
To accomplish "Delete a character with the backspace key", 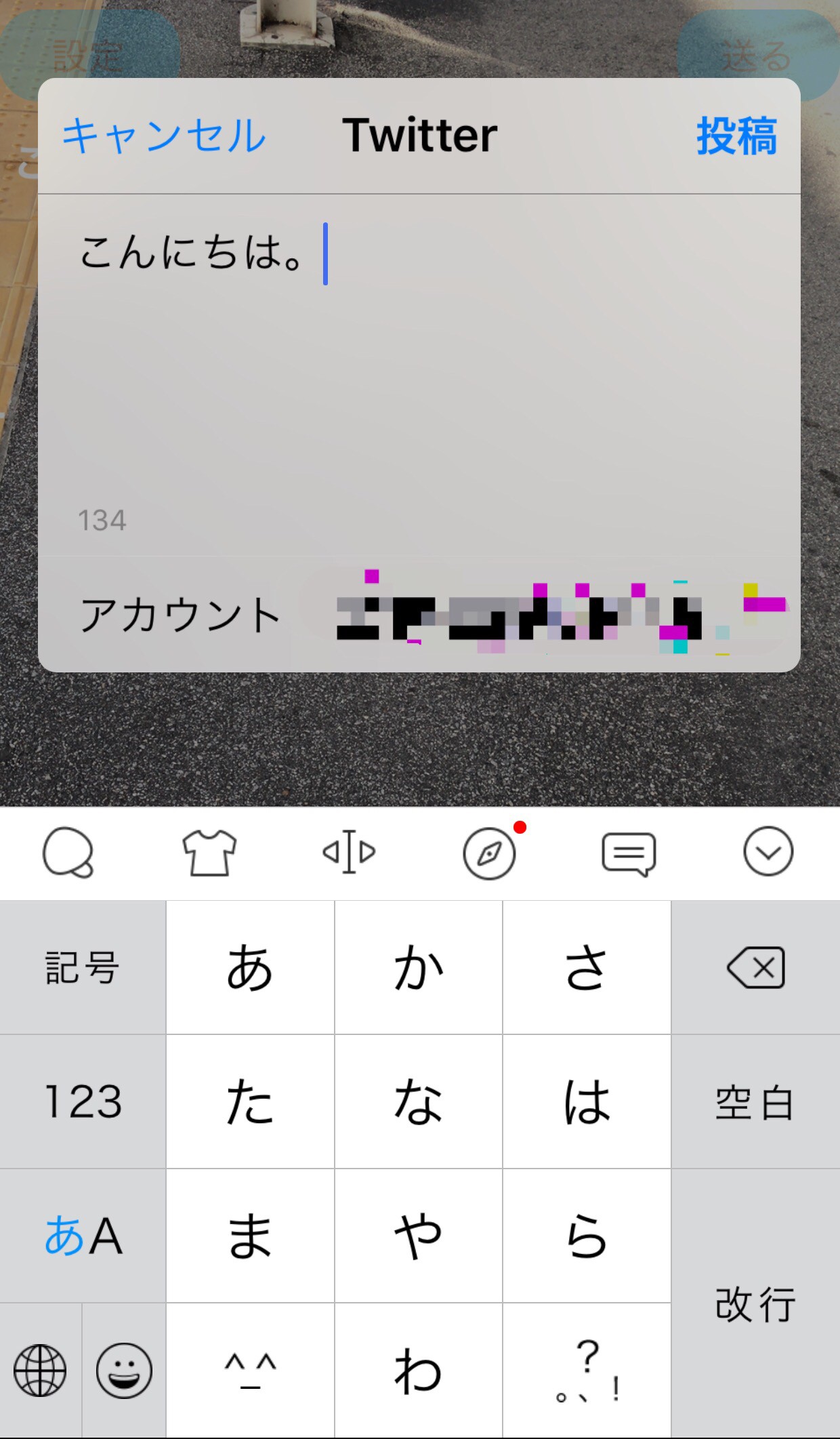I will coord(755,968).
